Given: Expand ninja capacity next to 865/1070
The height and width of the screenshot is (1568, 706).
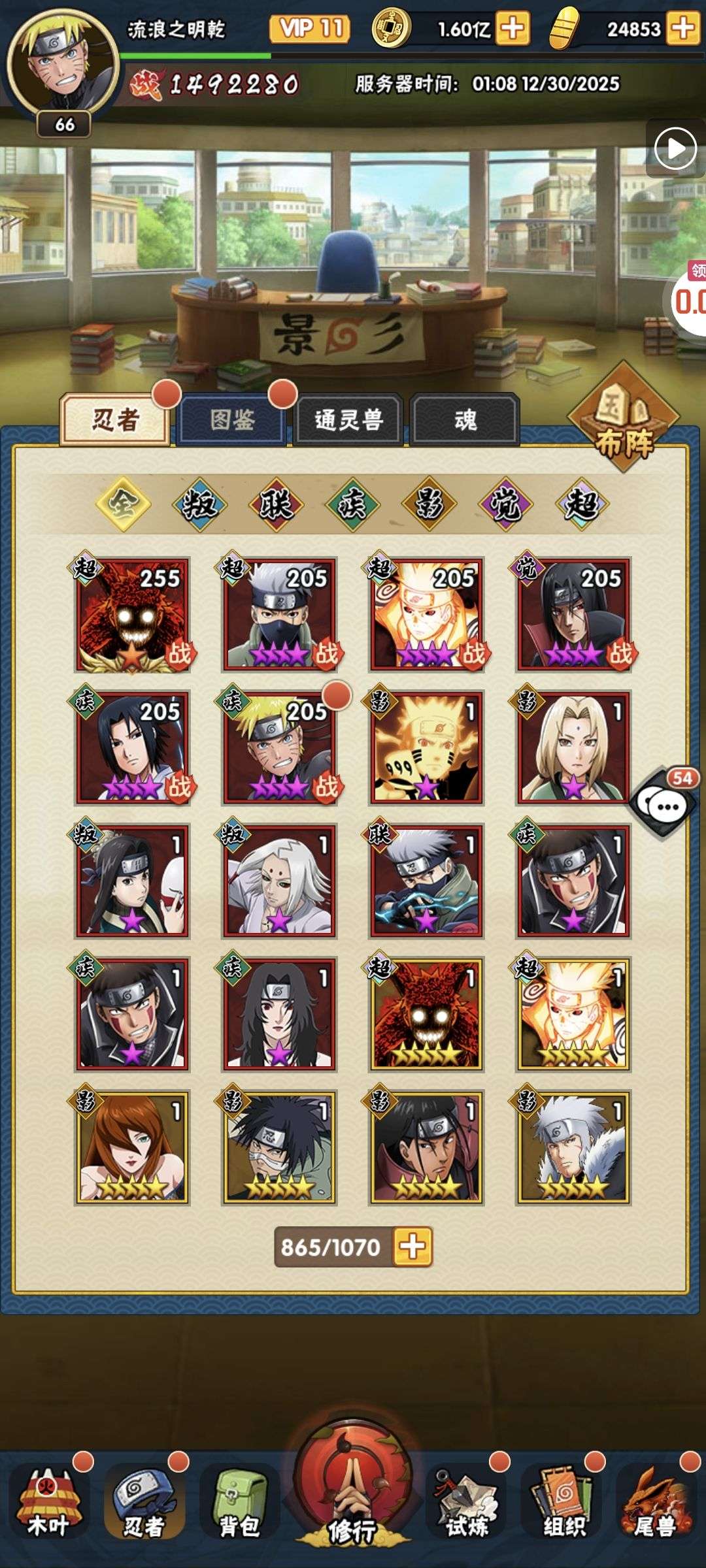Looking at the screenshot, I should point(412,1247).
